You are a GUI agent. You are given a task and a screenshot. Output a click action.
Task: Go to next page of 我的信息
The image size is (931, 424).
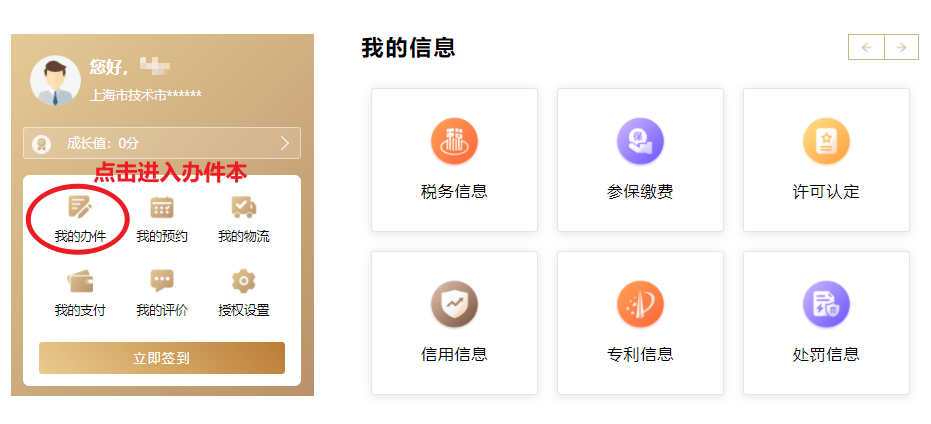coord(901,47)
